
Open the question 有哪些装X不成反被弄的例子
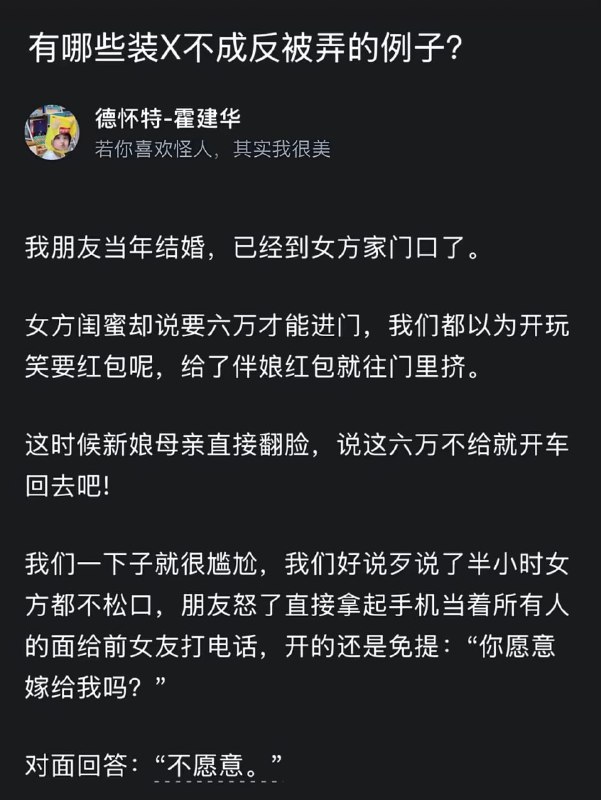point(244,48)
